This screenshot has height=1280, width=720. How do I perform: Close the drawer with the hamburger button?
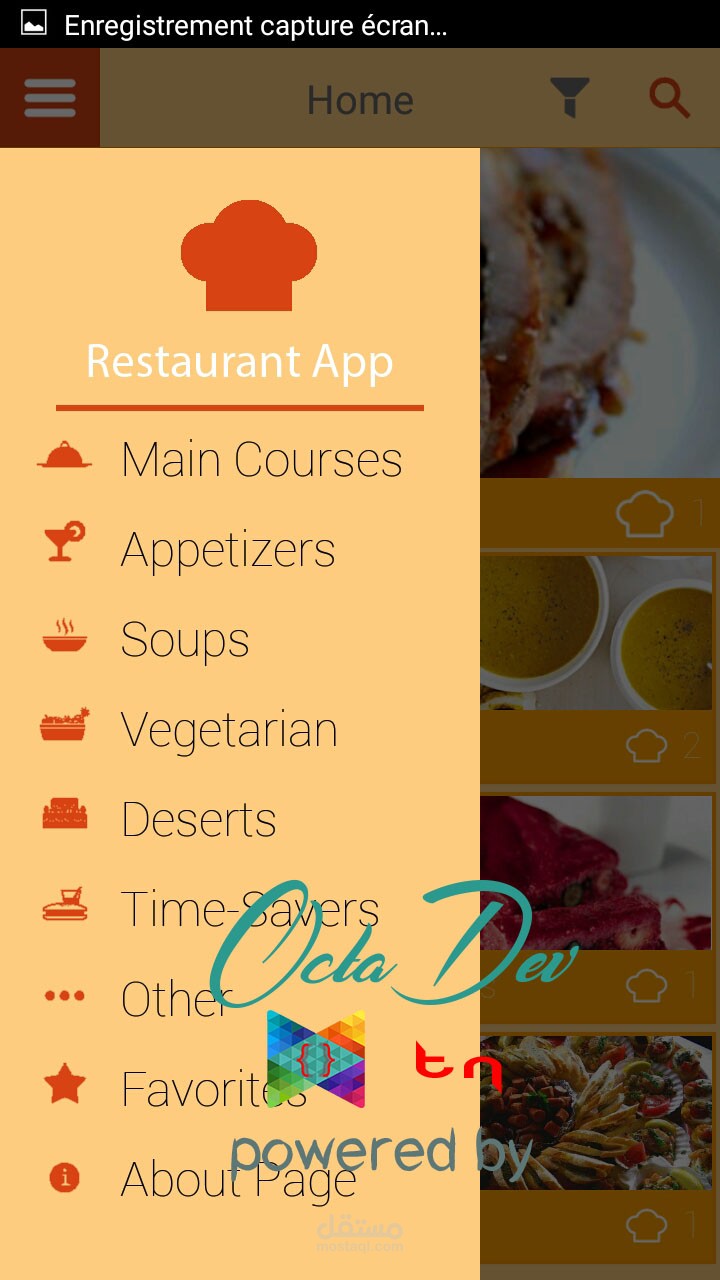coord(50,98)
